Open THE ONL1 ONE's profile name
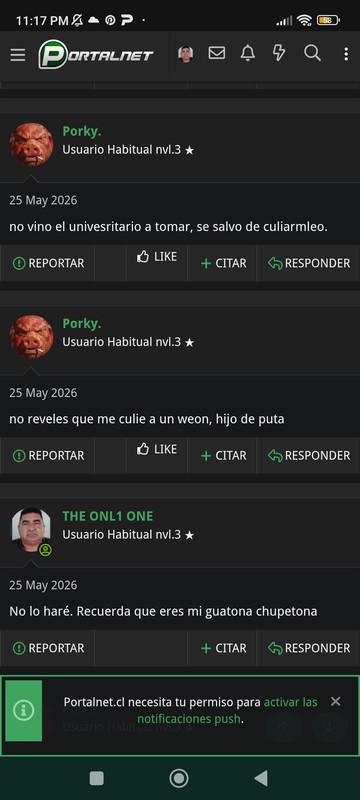360x800 pixels. coord(108,516)
